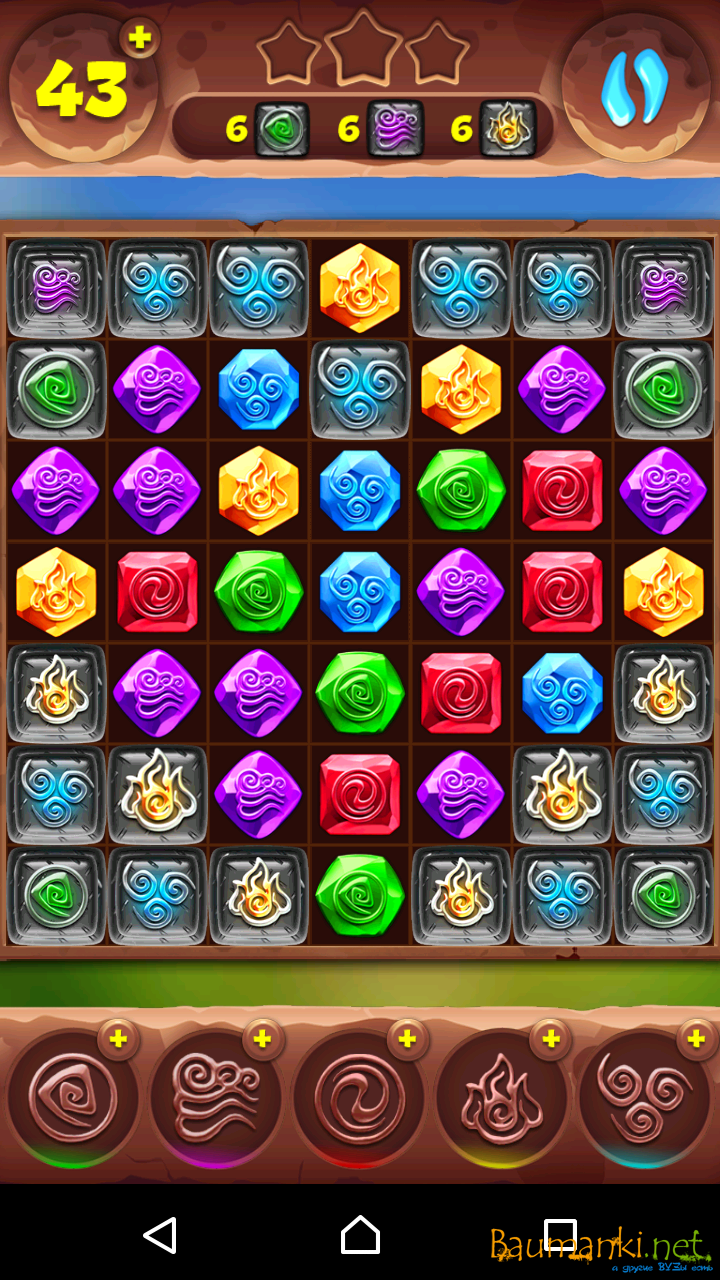Activate the green earth swirl booster
Viewport: 720px width, 1280px height.
point(72,1100)
